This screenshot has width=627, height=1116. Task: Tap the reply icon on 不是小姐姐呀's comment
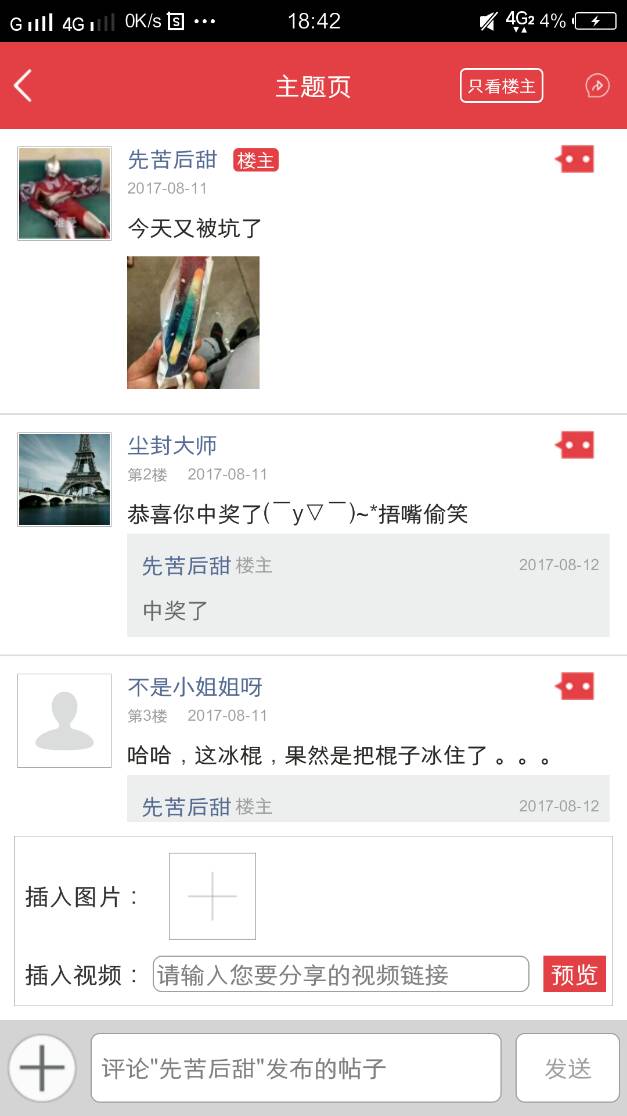point(576,686)
